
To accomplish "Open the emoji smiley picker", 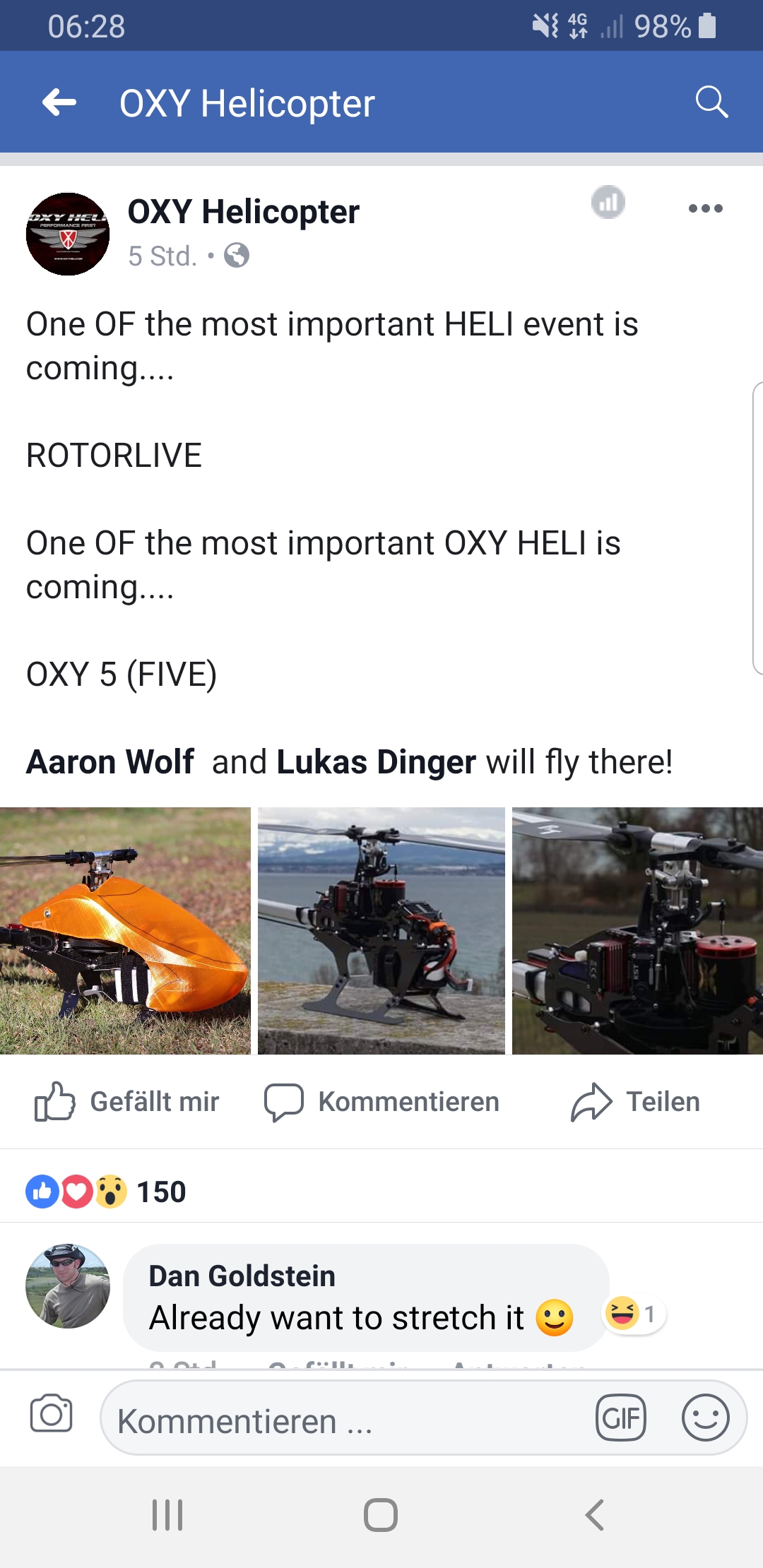I will pyautogui.click(x=705, y=1418).
